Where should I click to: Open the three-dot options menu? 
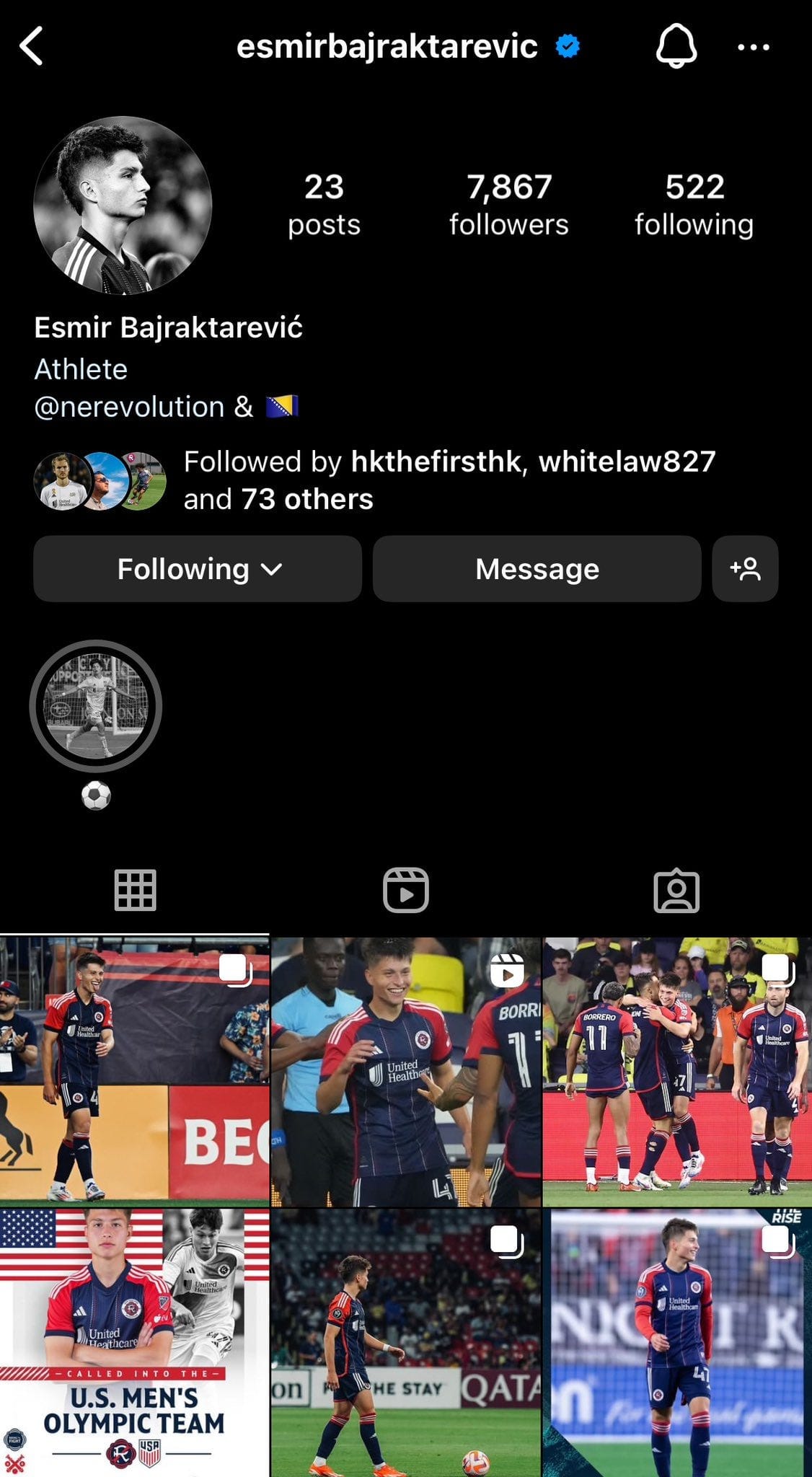point(754,48)
